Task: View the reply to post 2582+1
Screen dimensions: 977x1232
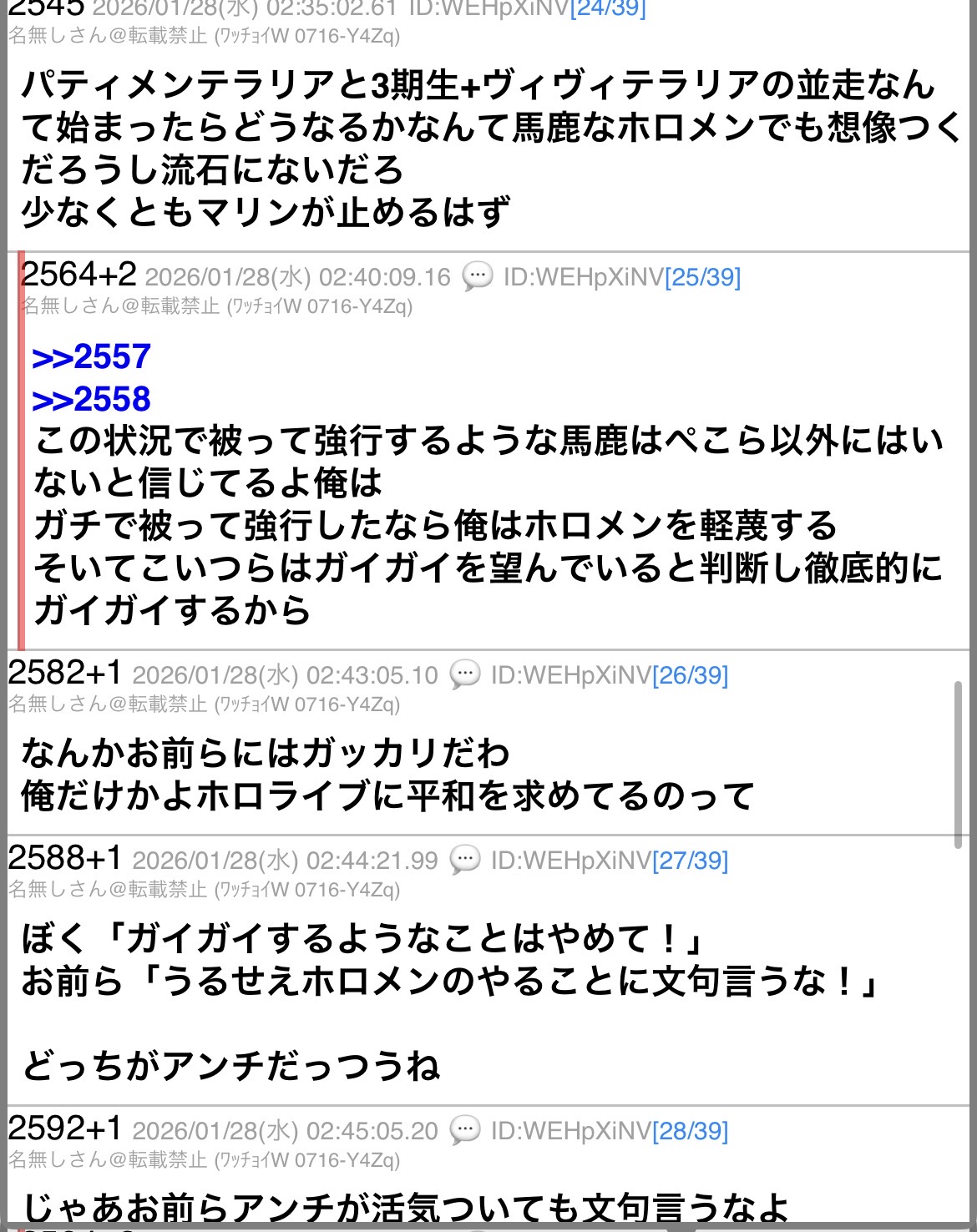Action: coord(65,673)
